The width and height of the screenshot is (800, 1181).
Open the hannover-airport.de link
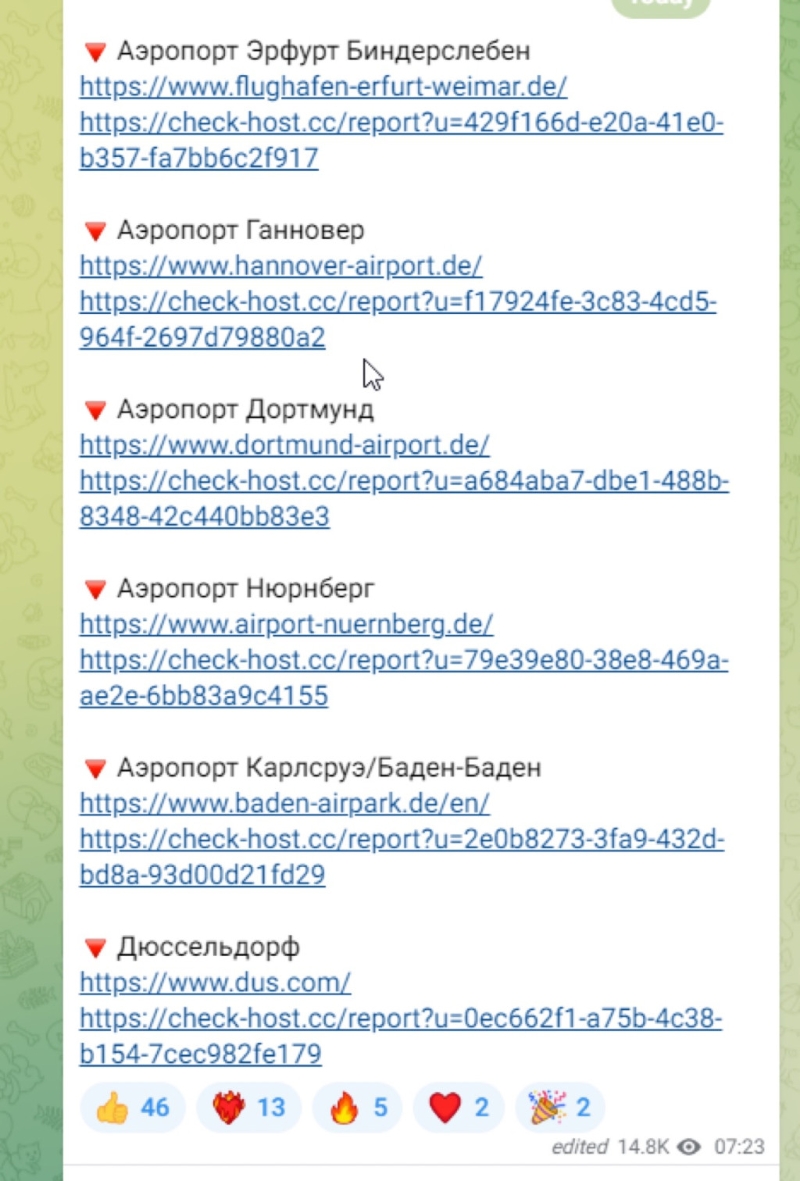click(x=281, y=266)
